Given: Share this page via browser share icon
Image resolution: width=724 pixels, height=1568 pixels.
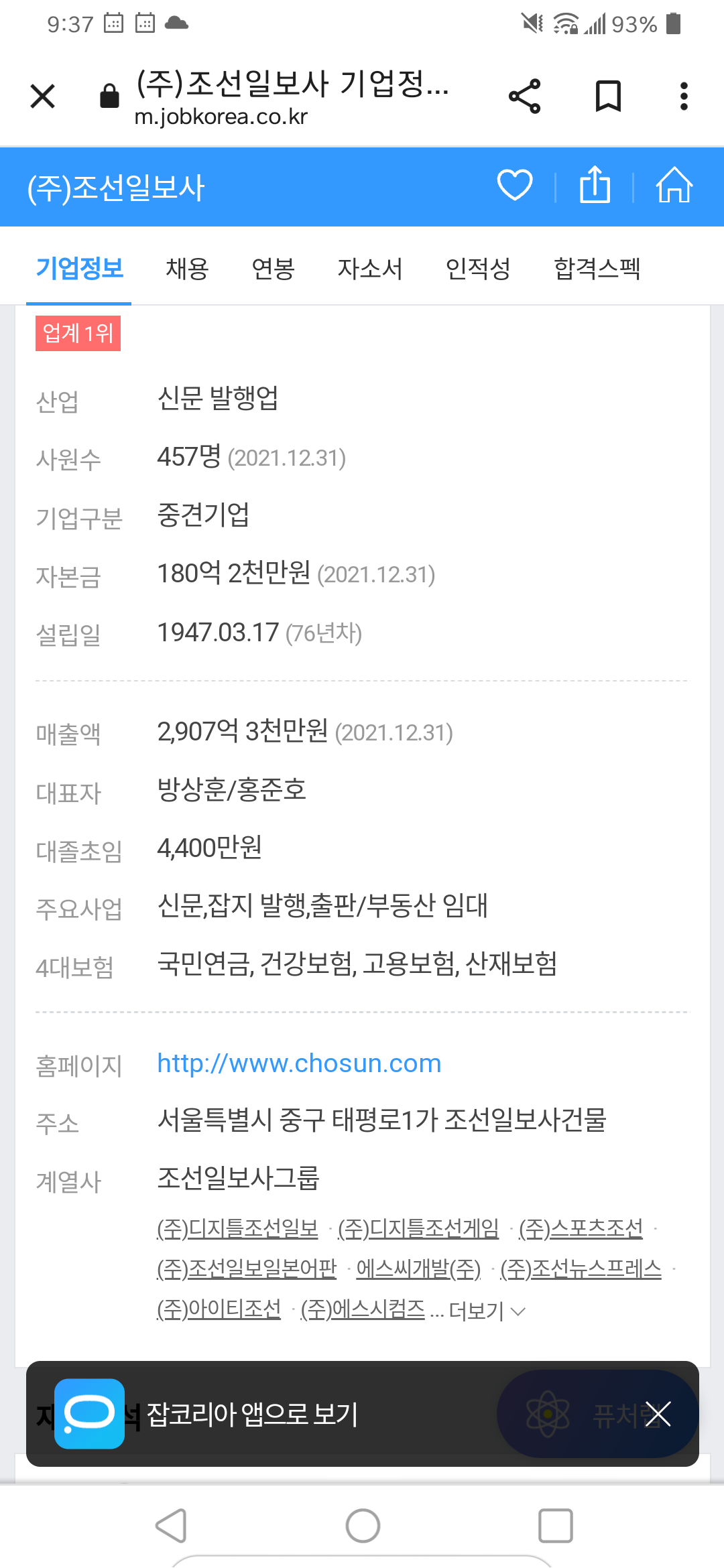Looking at the screenshot, I should coord(524,96).
